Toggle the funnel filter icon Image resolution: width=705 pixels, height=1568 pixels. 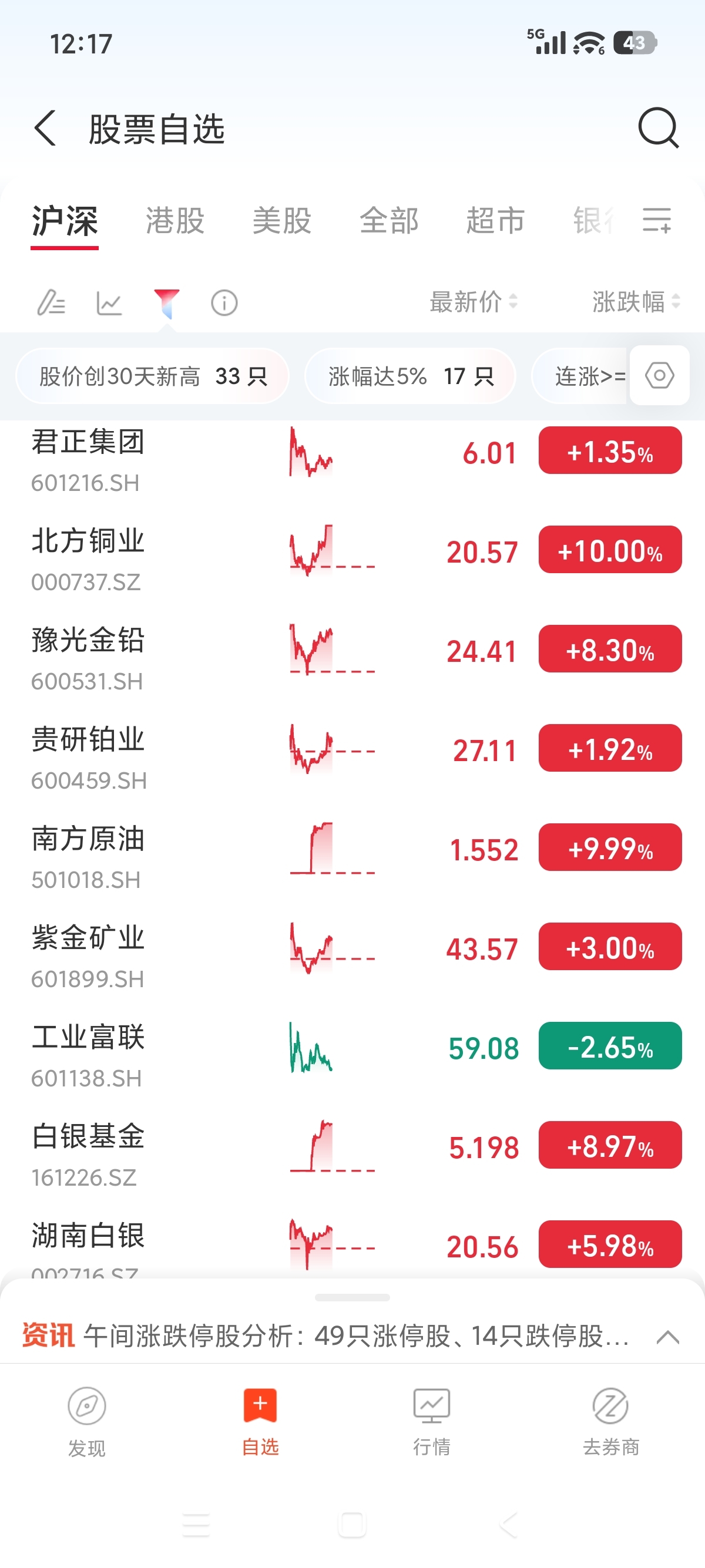click(x=166, y=302)
